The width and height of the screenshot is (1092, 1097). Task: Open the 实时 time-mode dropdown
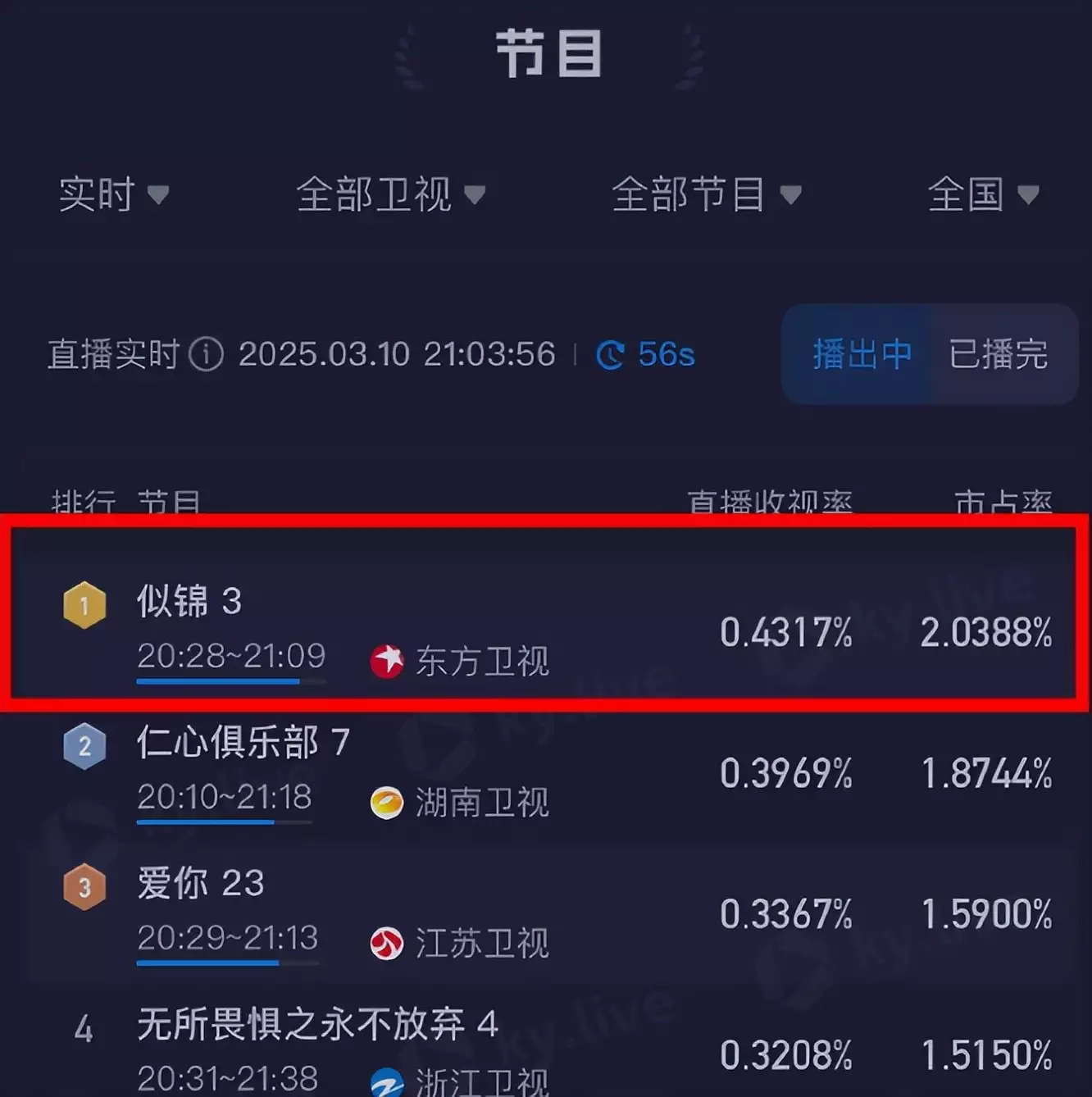coord(113,195)
